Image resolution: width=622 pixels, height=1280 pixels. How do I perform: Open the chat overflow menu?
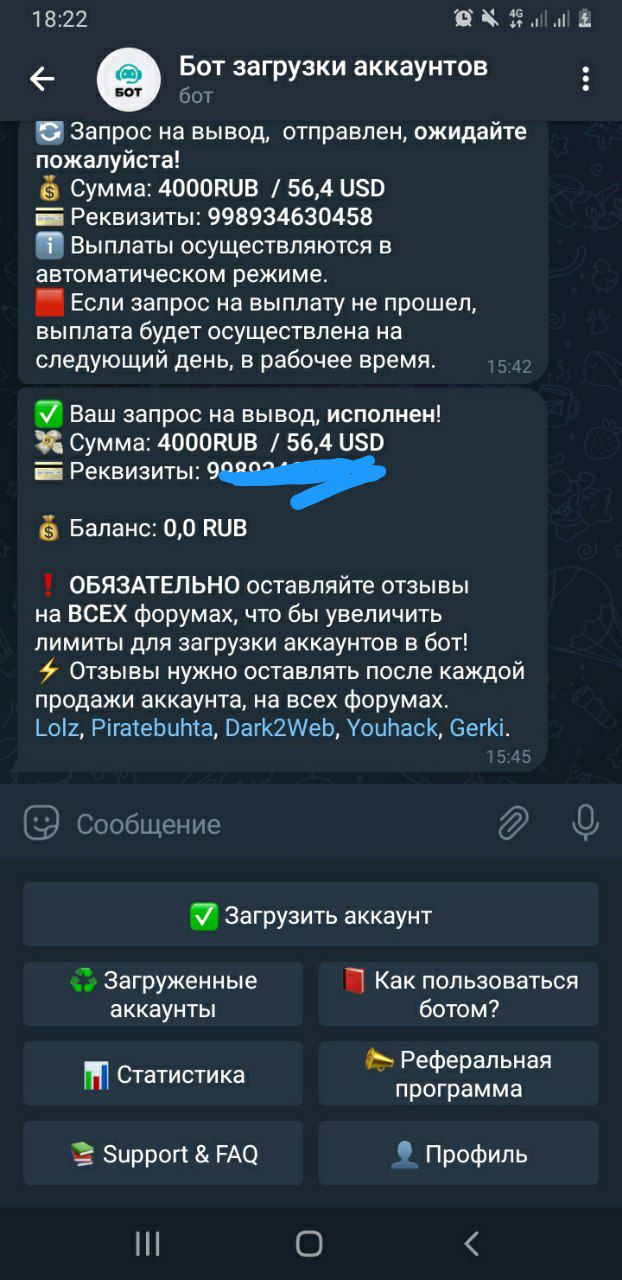[x=586, y=79]
